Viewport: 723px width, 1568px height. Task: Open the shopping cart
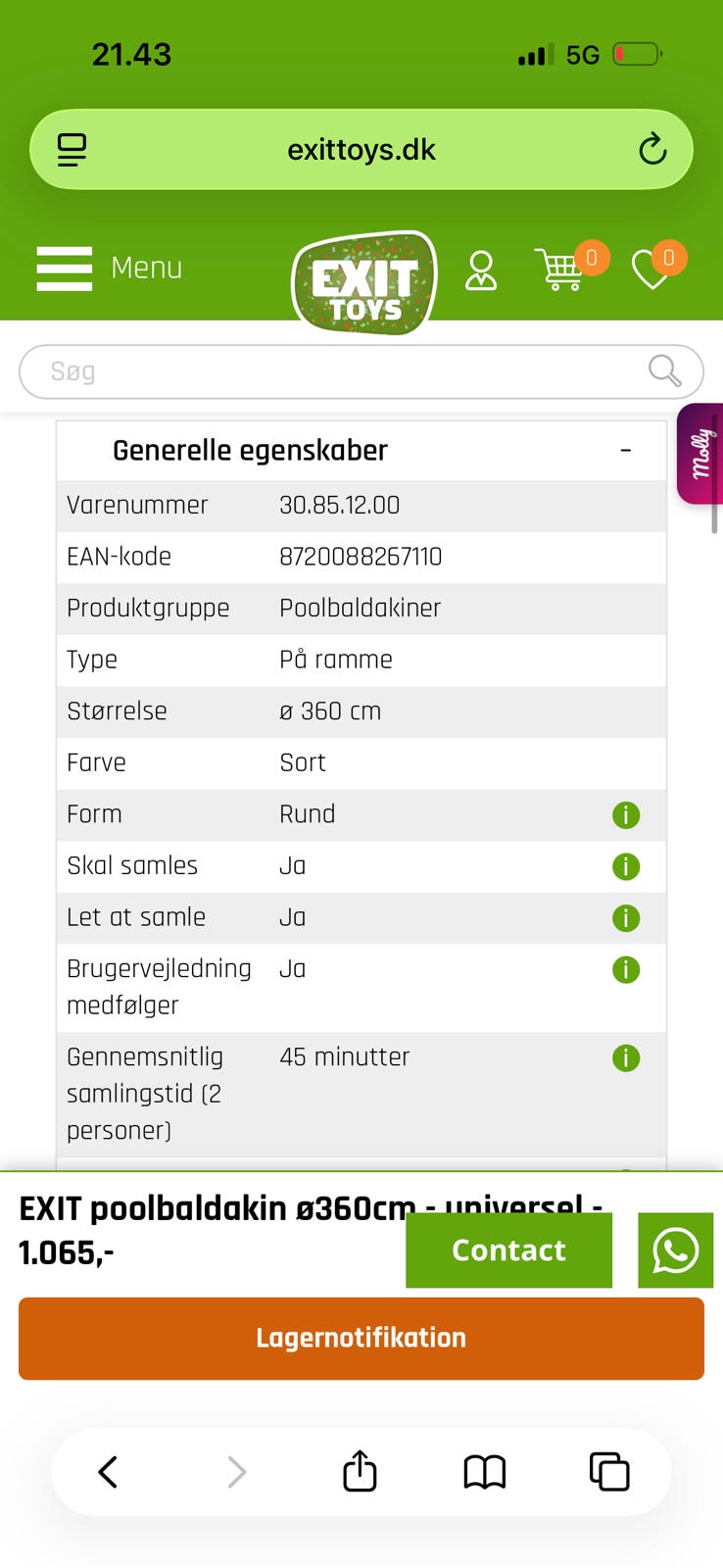561,269
